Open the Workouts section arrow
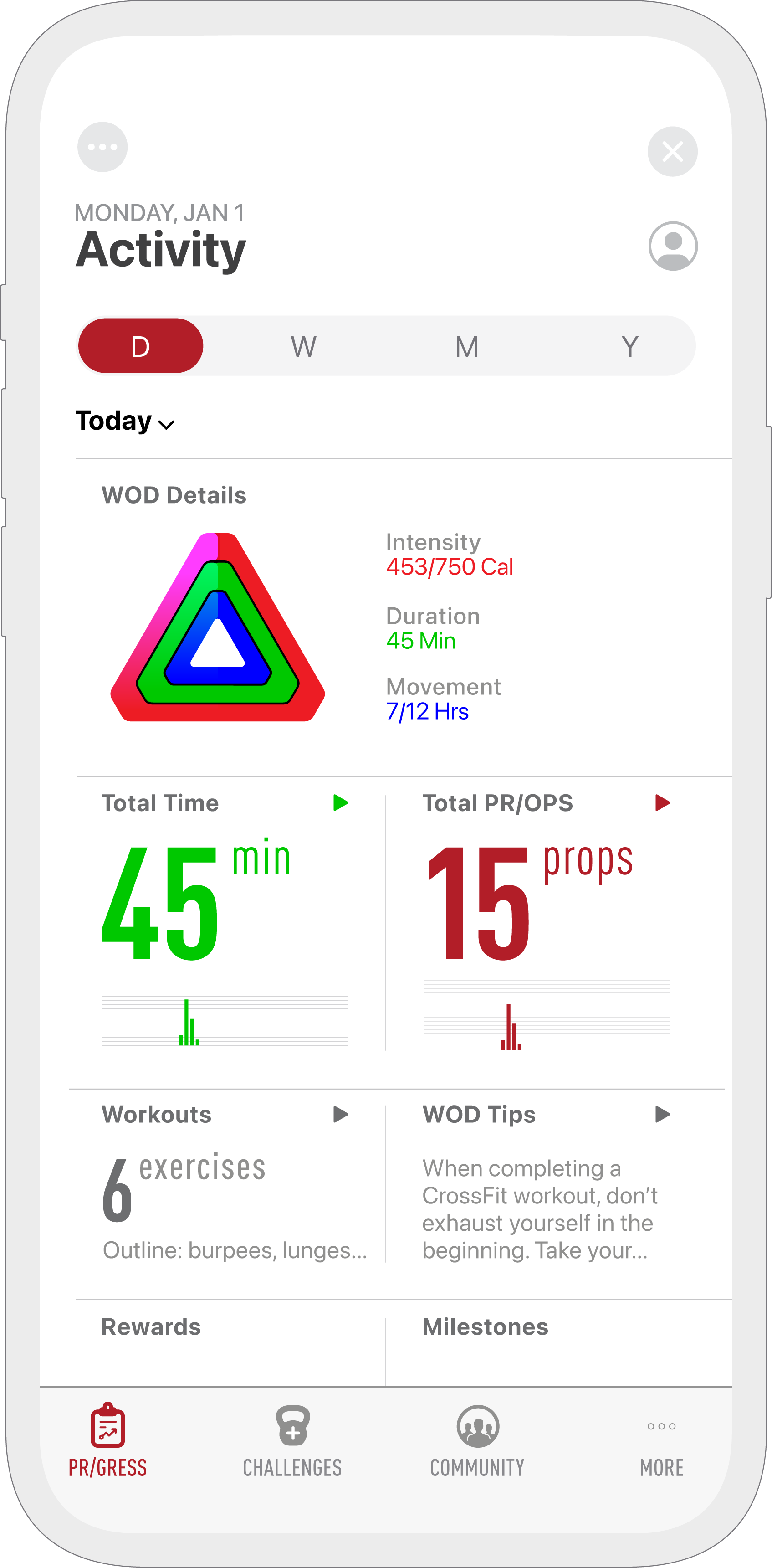 (x=341, y=1115)
